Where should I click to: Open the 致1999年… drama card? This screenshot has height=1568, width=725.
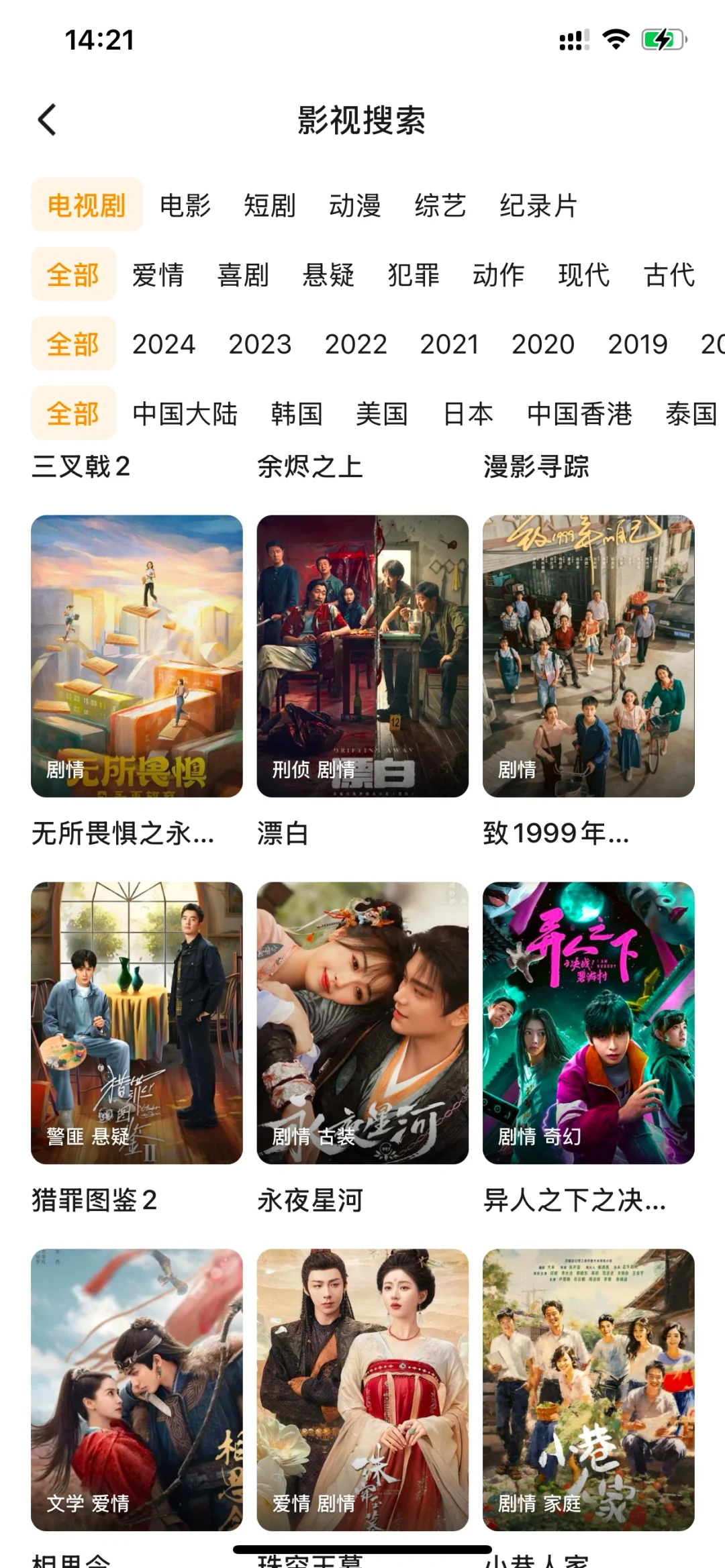588,656
